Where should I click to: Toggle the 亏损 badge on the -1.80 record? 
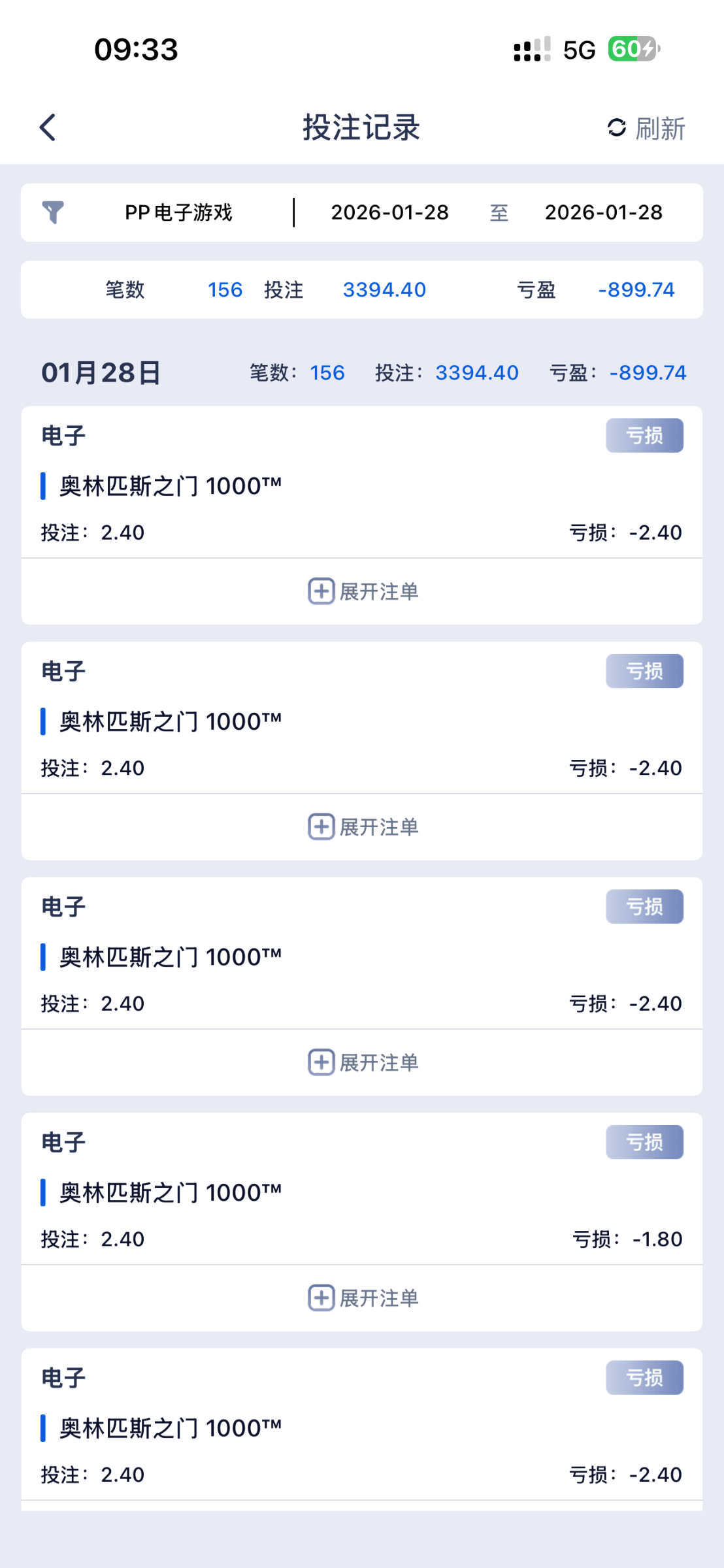click(x=644, y=1141)
